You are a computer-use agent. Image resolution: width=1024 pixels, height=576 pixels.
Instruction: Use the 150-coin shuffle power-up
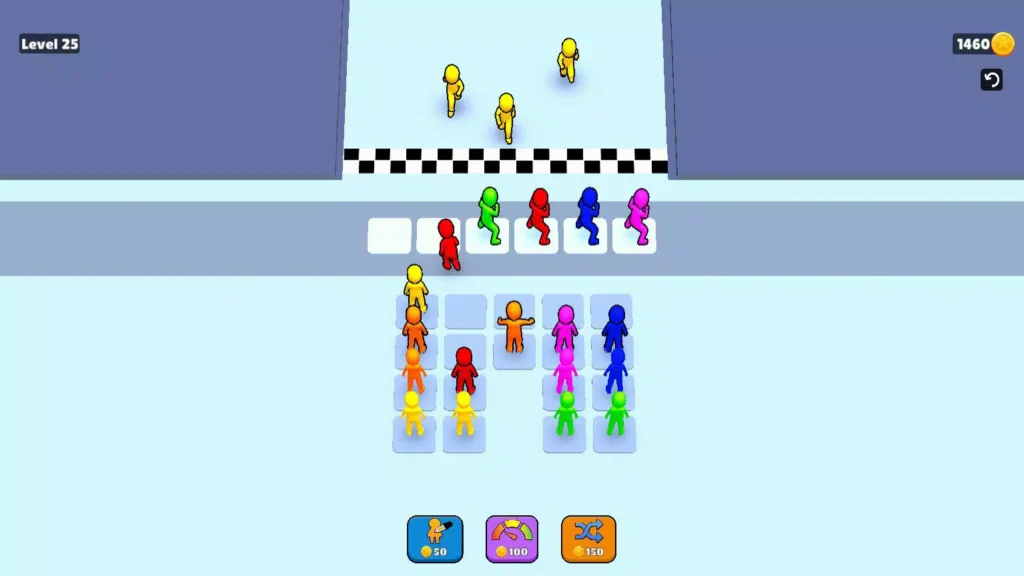tap(588, 538)
